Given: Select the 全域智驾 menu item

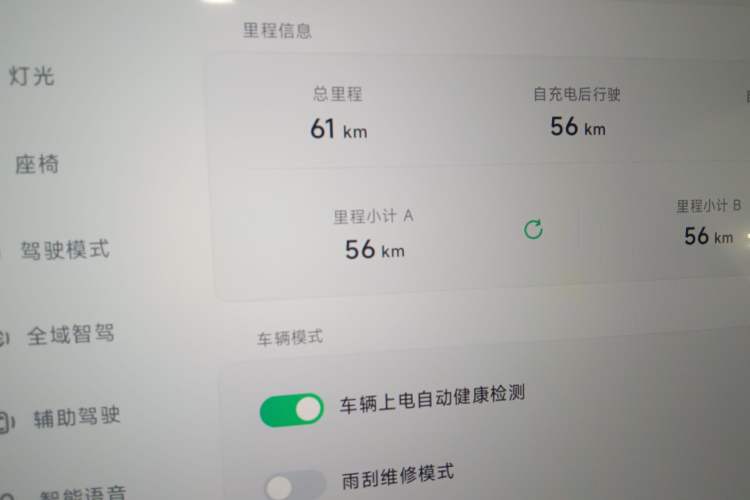Looking at the screenshot, I should pos(70,334).
